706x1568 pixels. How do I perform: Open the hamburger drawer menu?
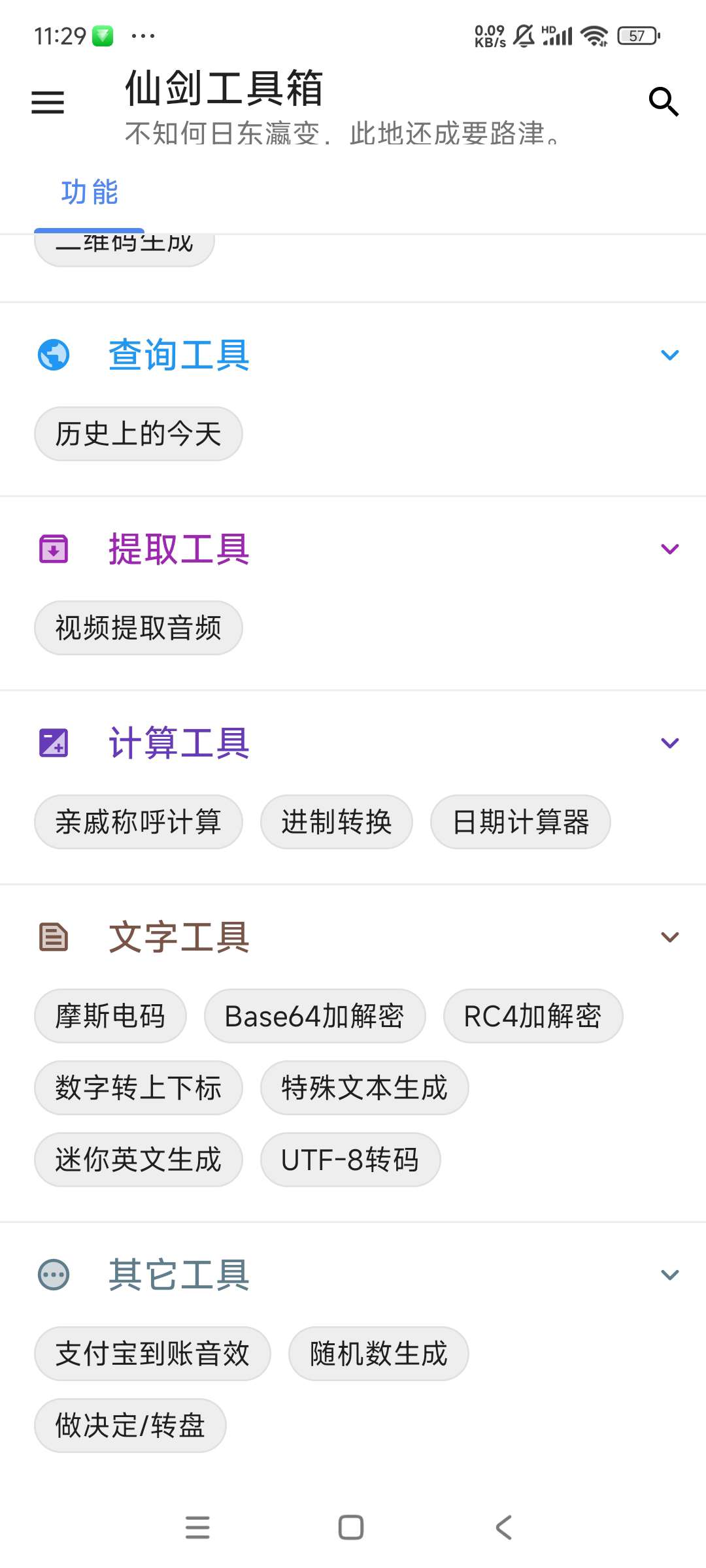coord(48,103)
